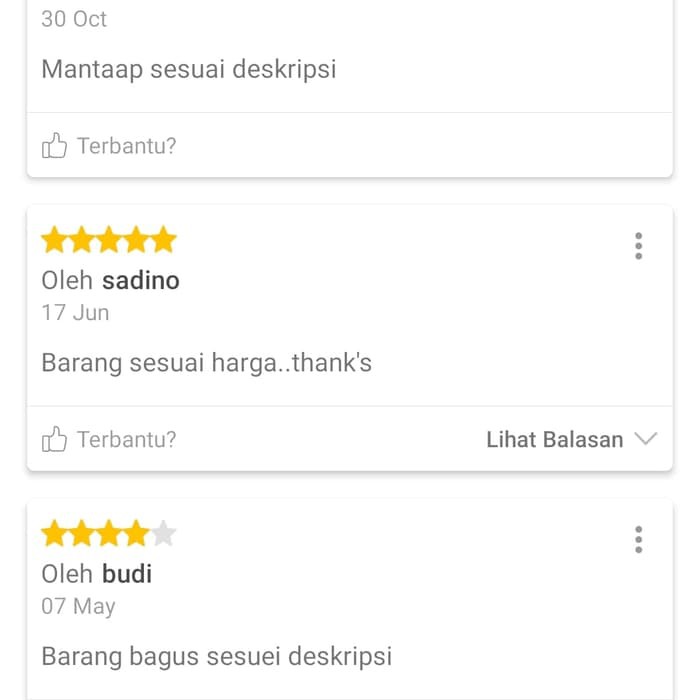Open the overflow menu on sadino's review
This screenshot has width=700, height=700.
(638, 246)
